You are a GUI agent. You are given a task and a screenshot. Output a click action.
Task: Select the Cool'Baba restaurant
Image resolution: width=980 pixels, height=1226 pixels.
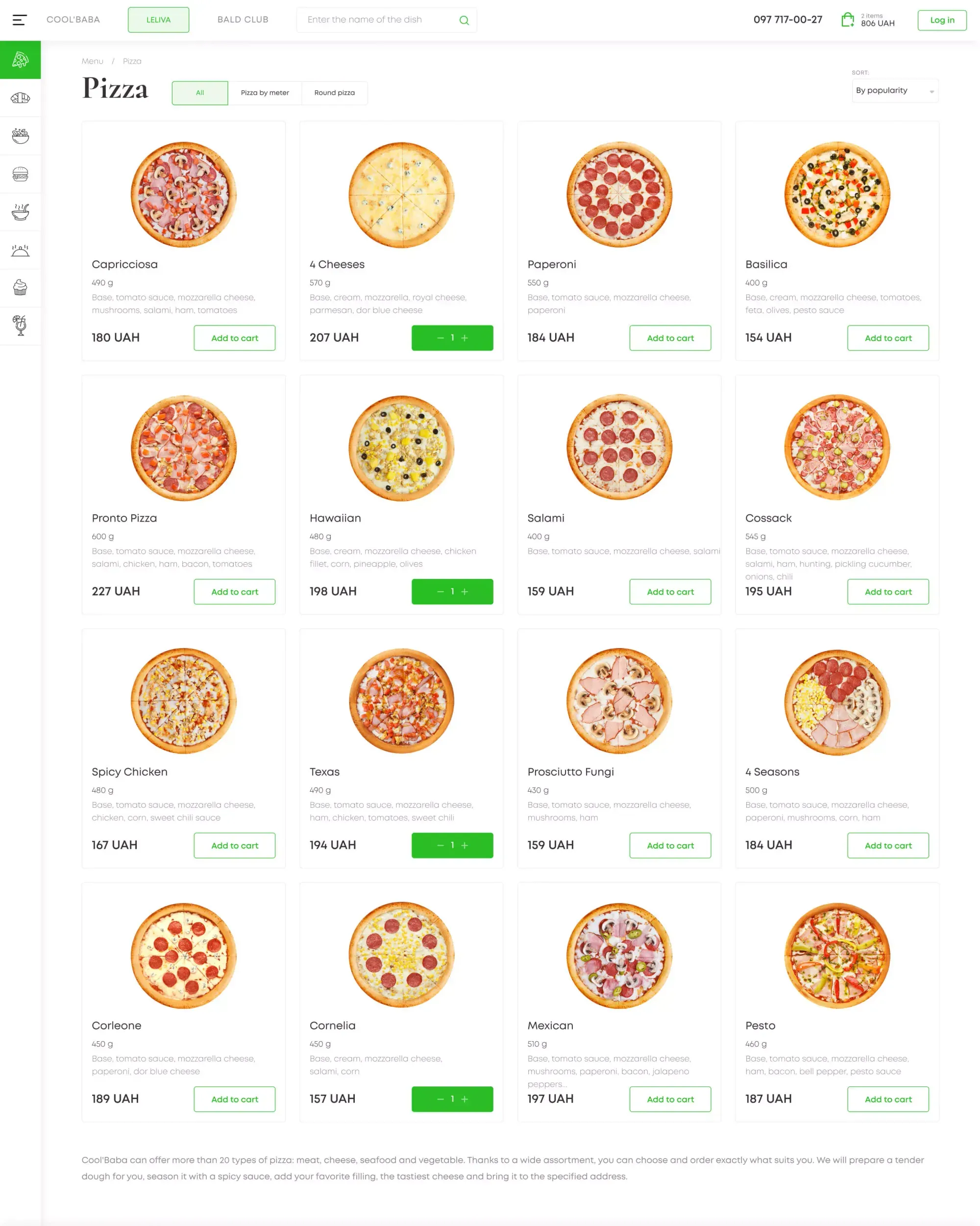[73, 20]
